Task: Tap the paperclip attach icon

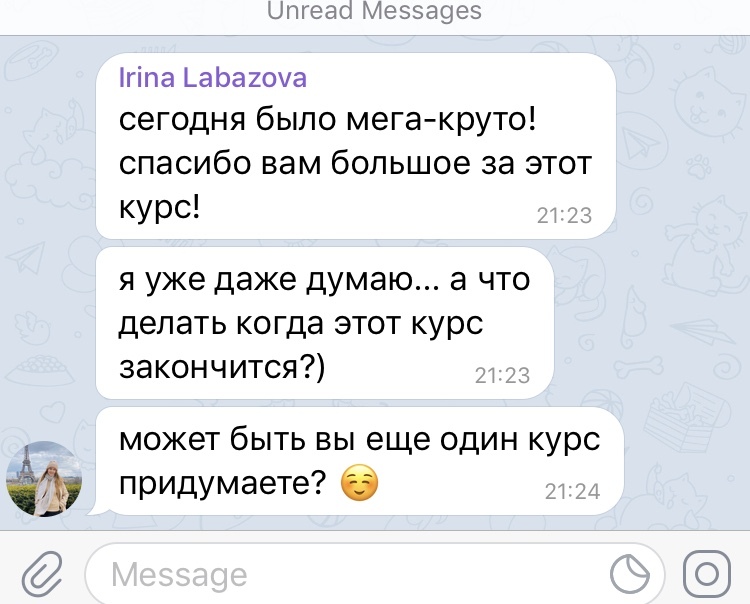Action: [41, 574]
